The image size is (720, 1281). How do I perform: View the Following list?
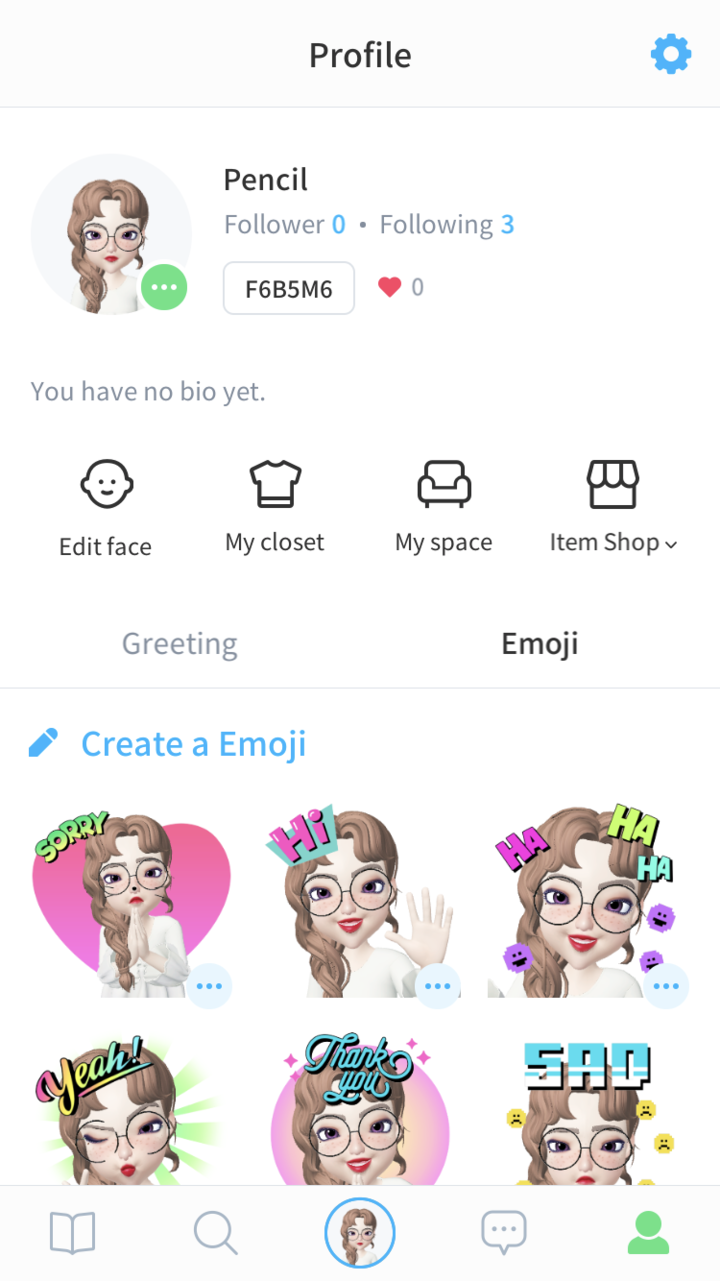[x=447, y=224]
